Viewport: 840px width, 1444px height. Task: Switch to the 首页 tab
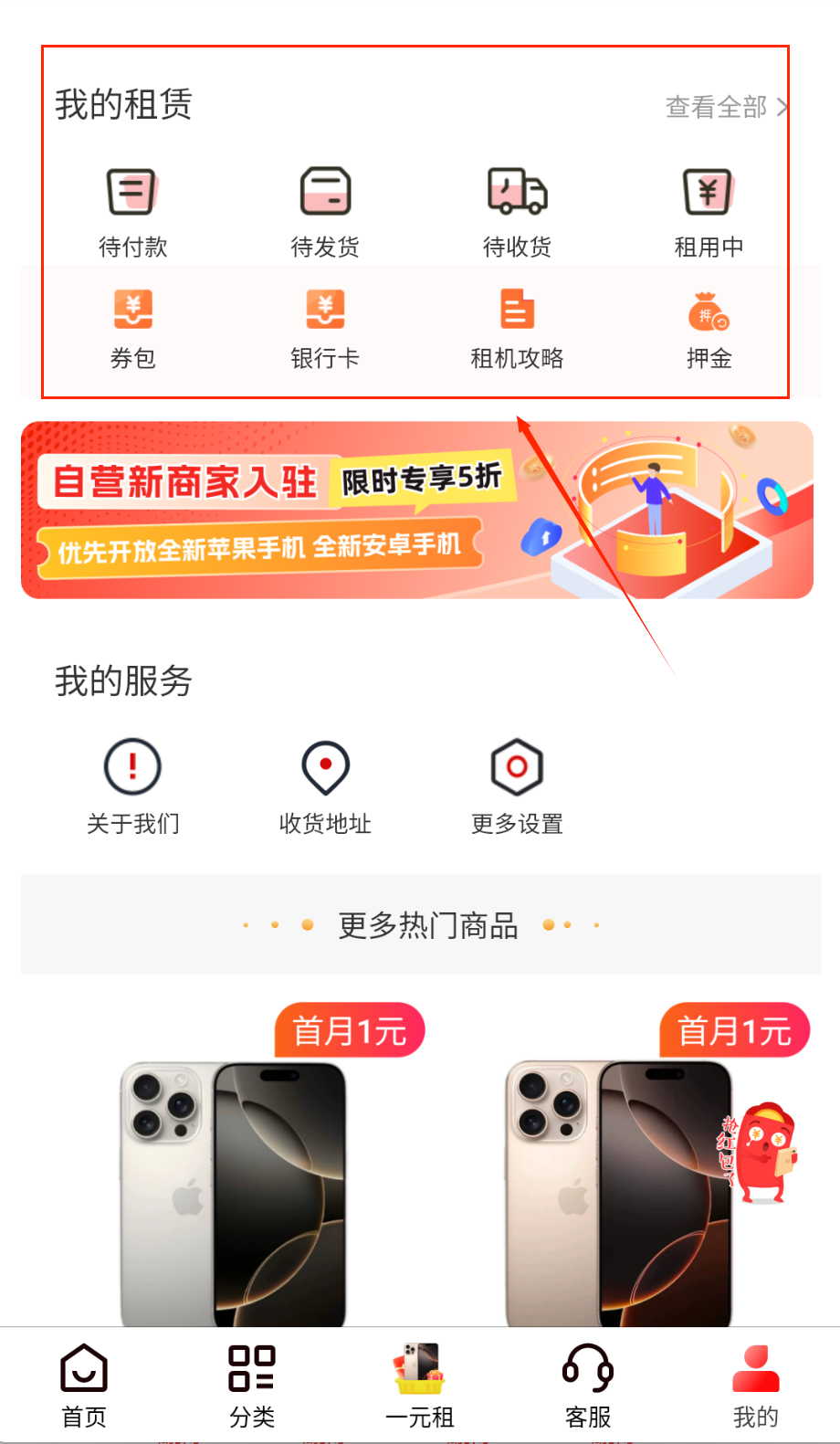click(84, 1385)
